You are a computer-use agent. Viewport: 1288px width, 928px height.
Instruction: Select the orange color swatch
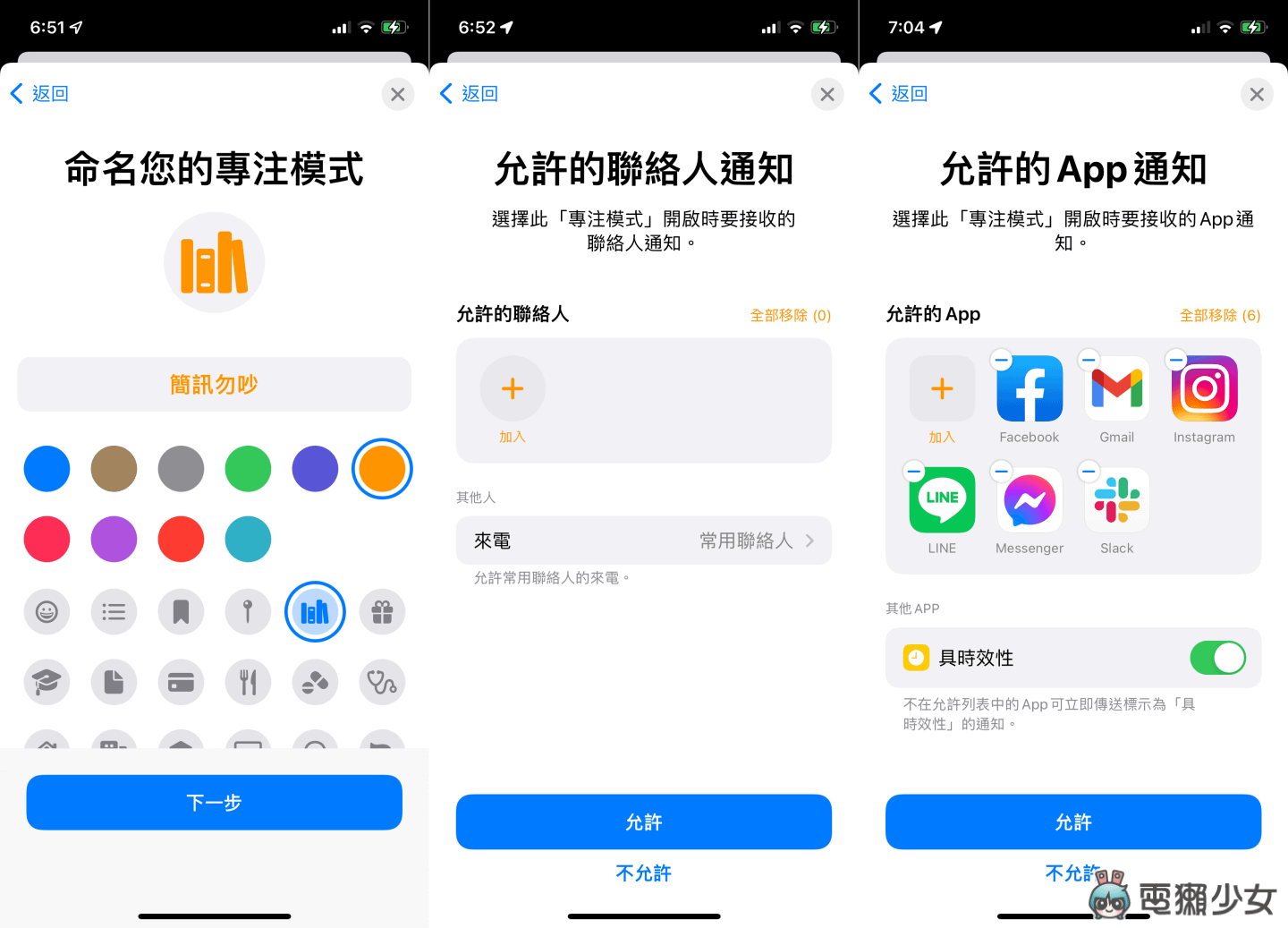(382, 469)
